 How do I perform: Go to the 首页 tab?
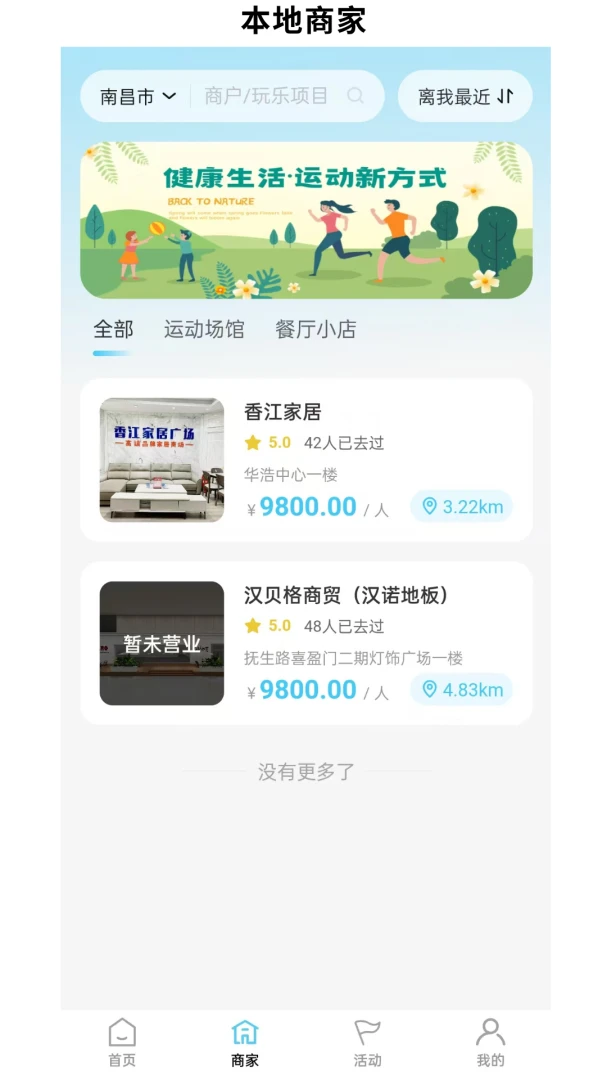(x=122, y=1043)
